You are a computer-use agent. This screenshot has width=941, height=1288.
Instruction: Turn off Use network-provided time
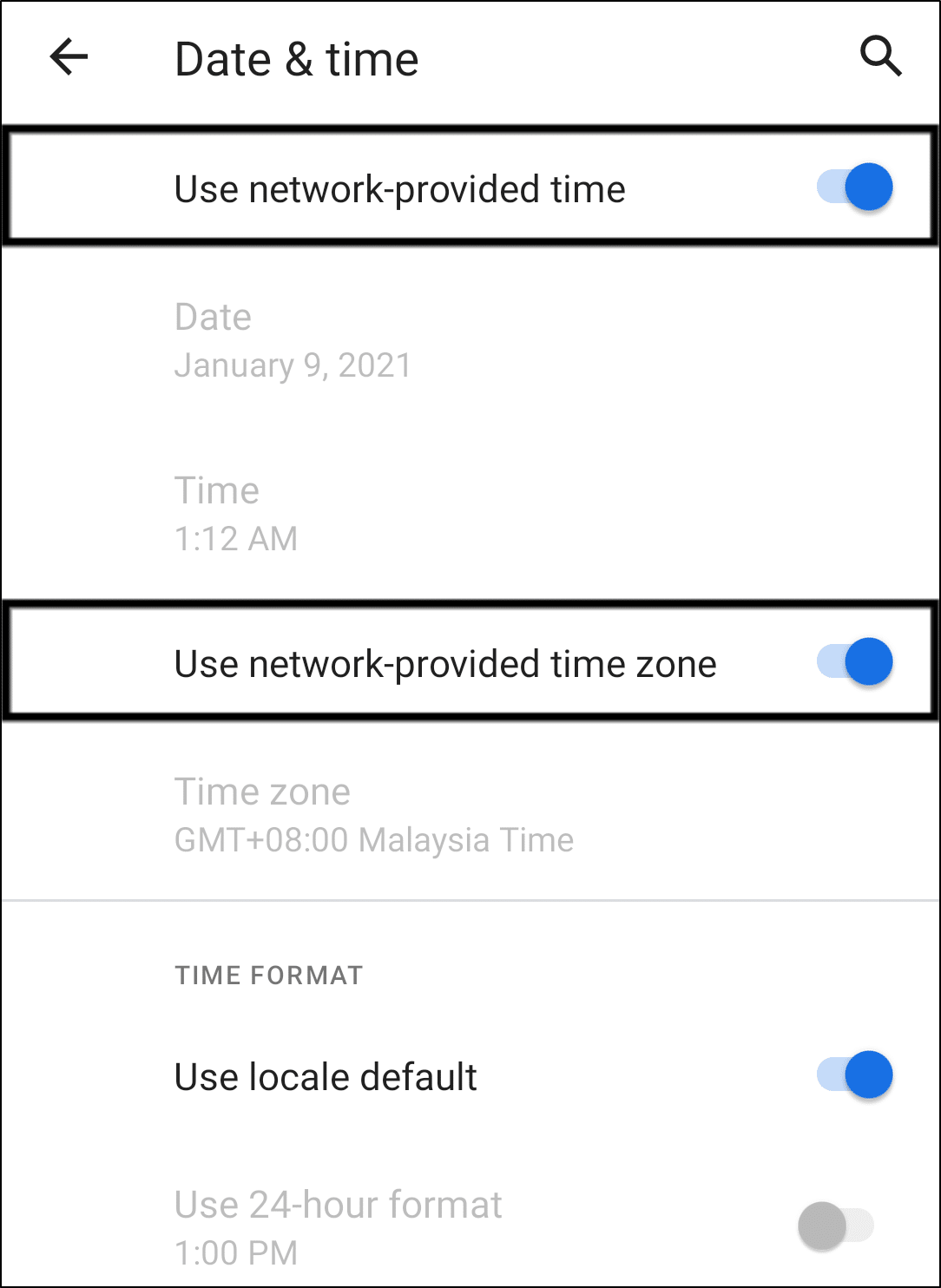[x=855, y=187]
